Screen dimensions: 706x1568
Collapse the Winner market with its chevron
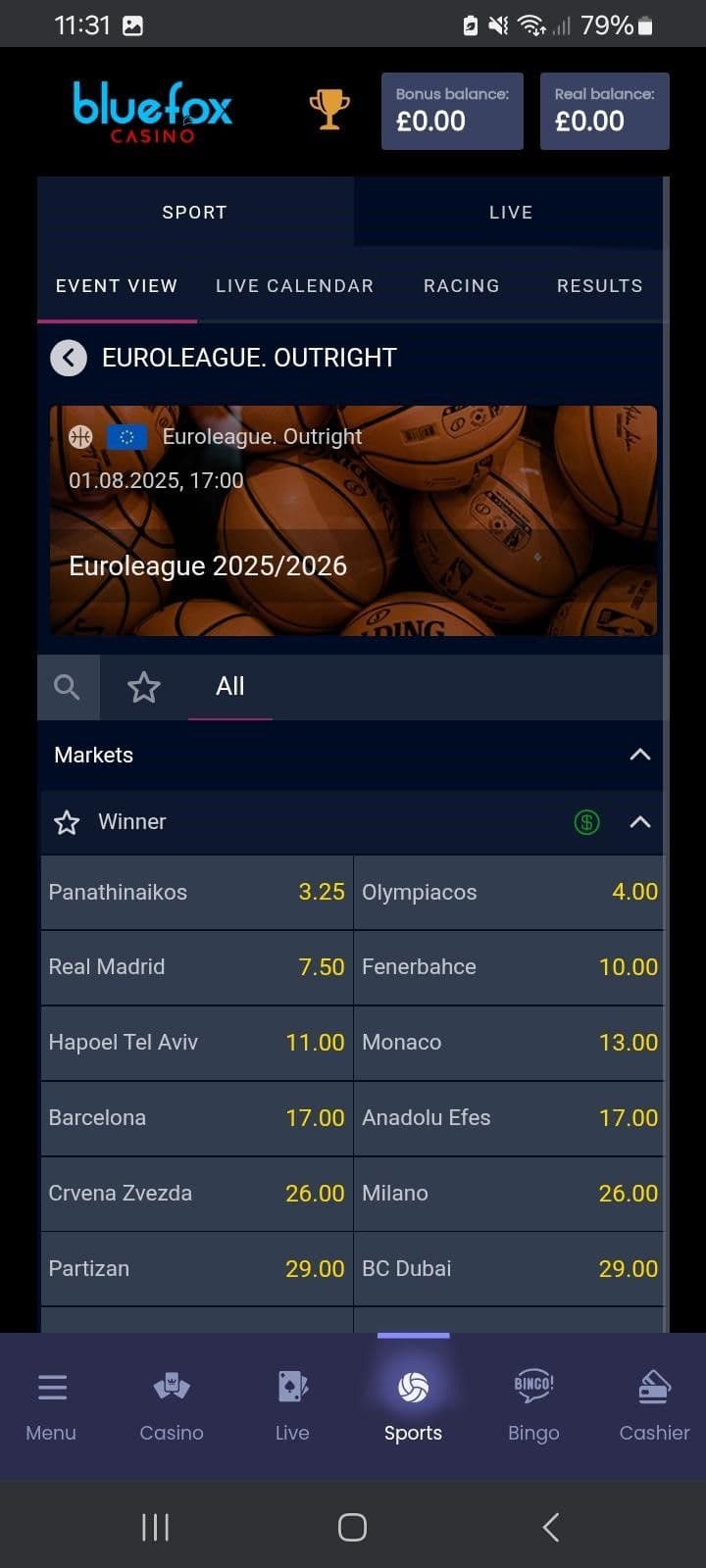tap(639, 822)
